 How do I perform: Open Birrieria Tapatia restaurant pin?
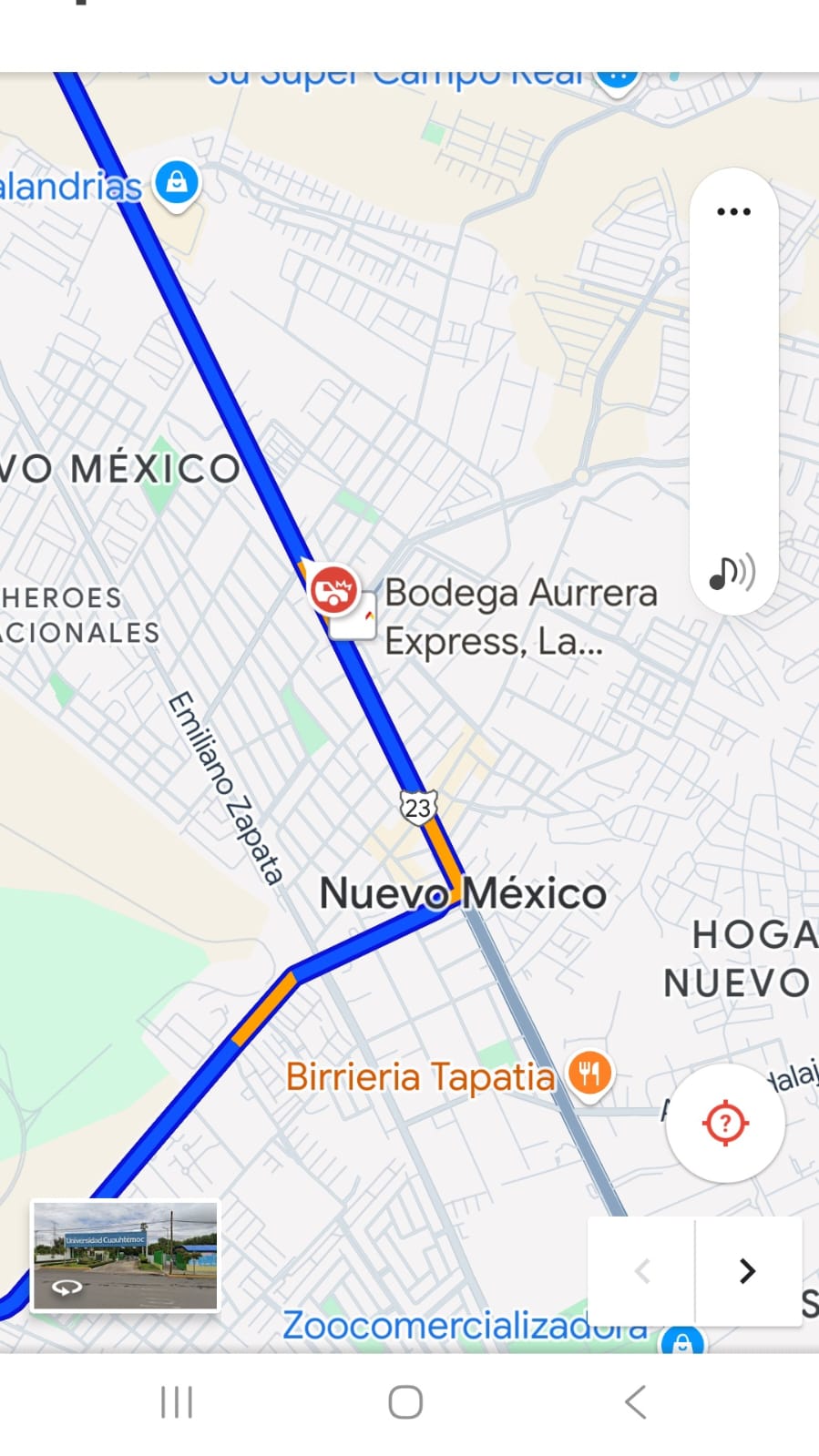tap(589, 1074)
